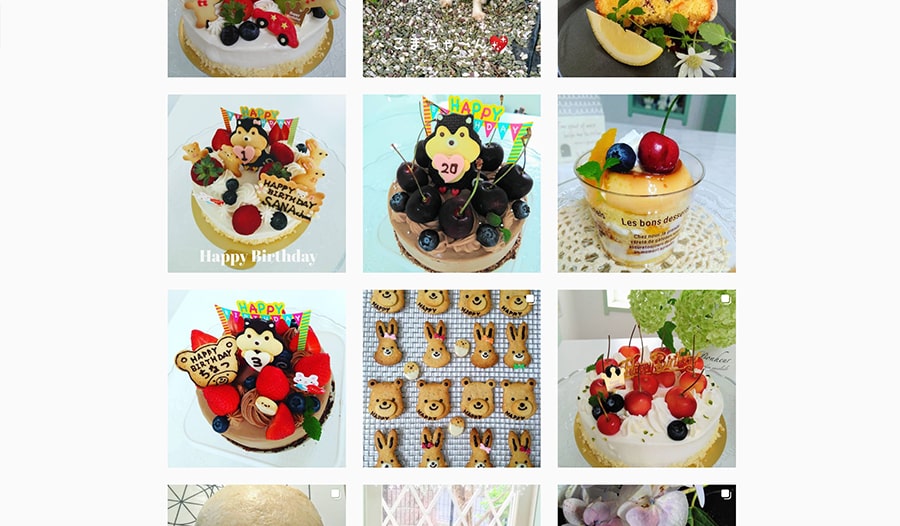
Task: Open the white lattice fence post
Action: point(451,506)
